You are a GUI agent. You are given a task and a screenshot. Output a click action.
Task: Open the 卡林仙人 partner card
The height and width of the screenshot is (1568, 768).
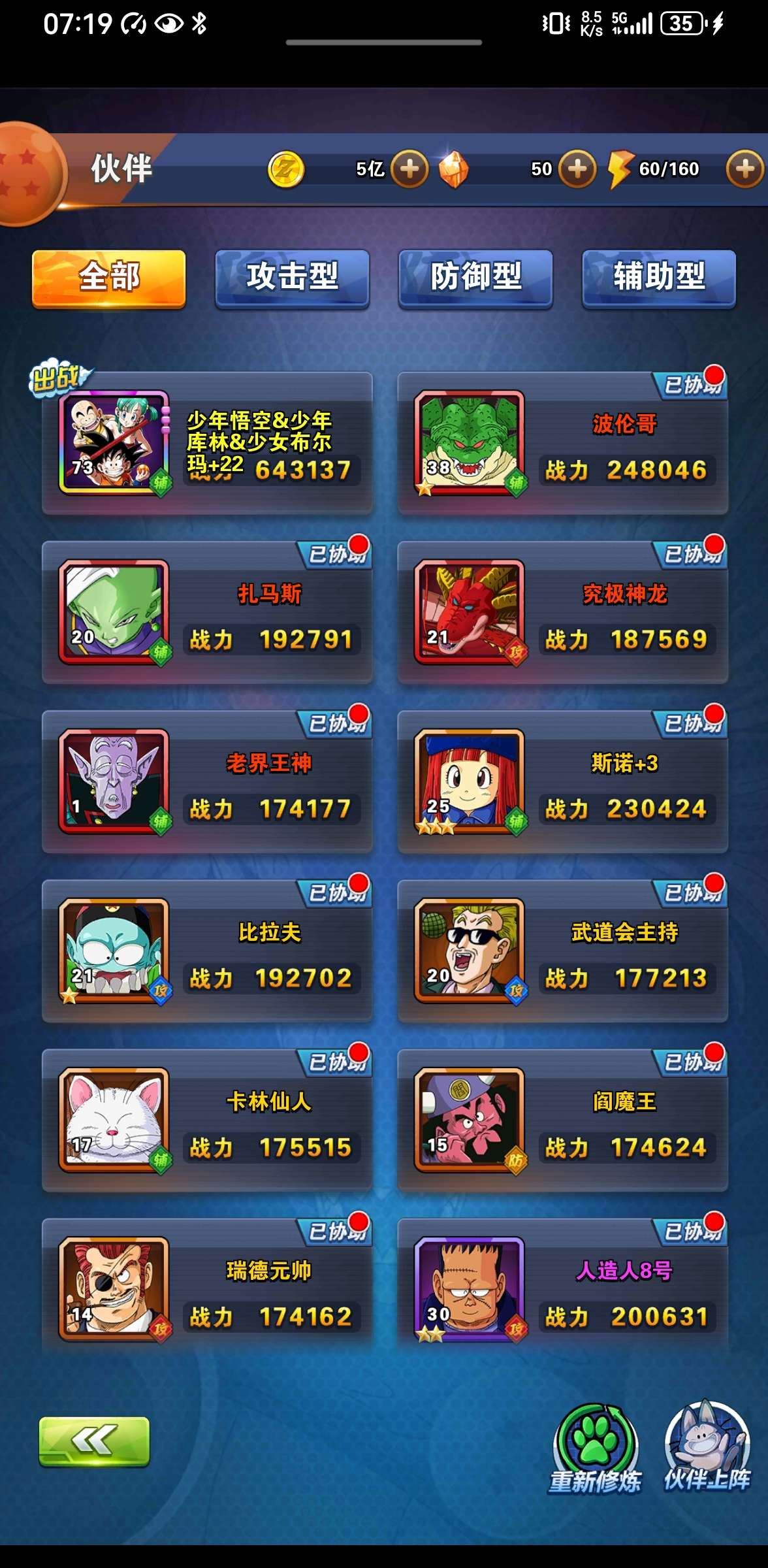pyautogui.click(x=207, y=1122)
